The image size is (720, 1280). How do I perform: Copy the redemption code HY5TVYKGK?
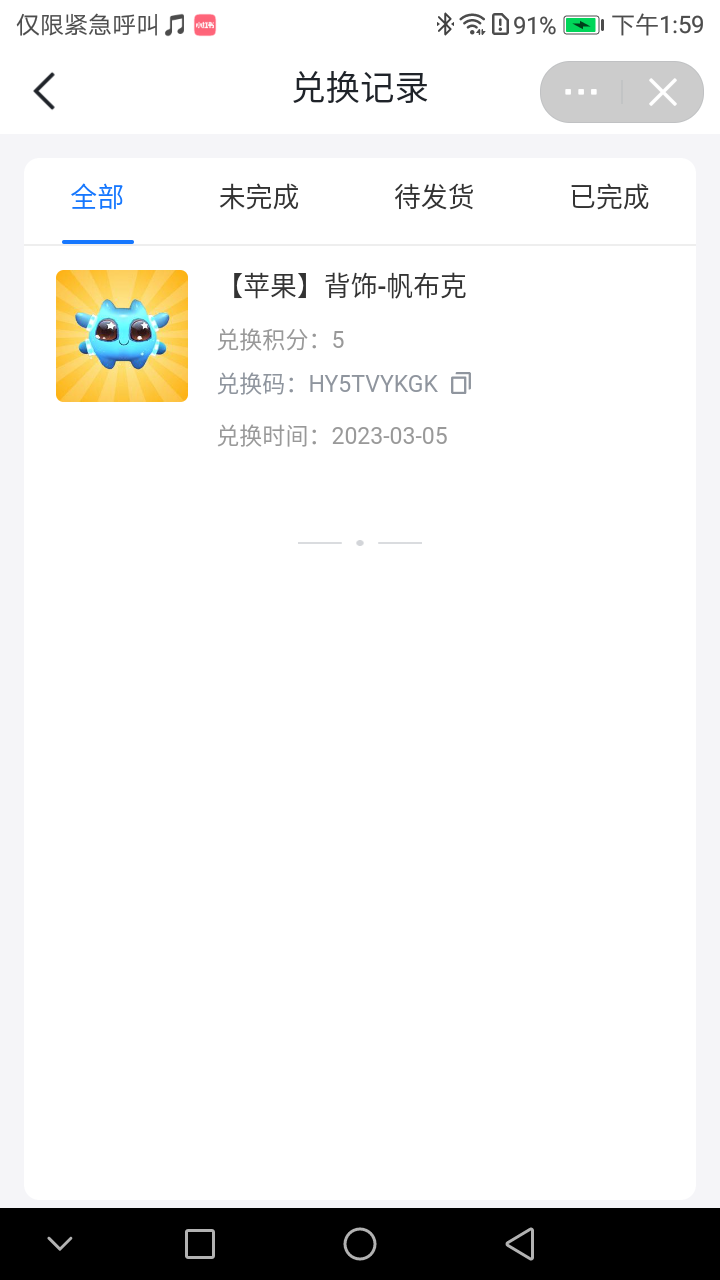(x=460, y=383)
